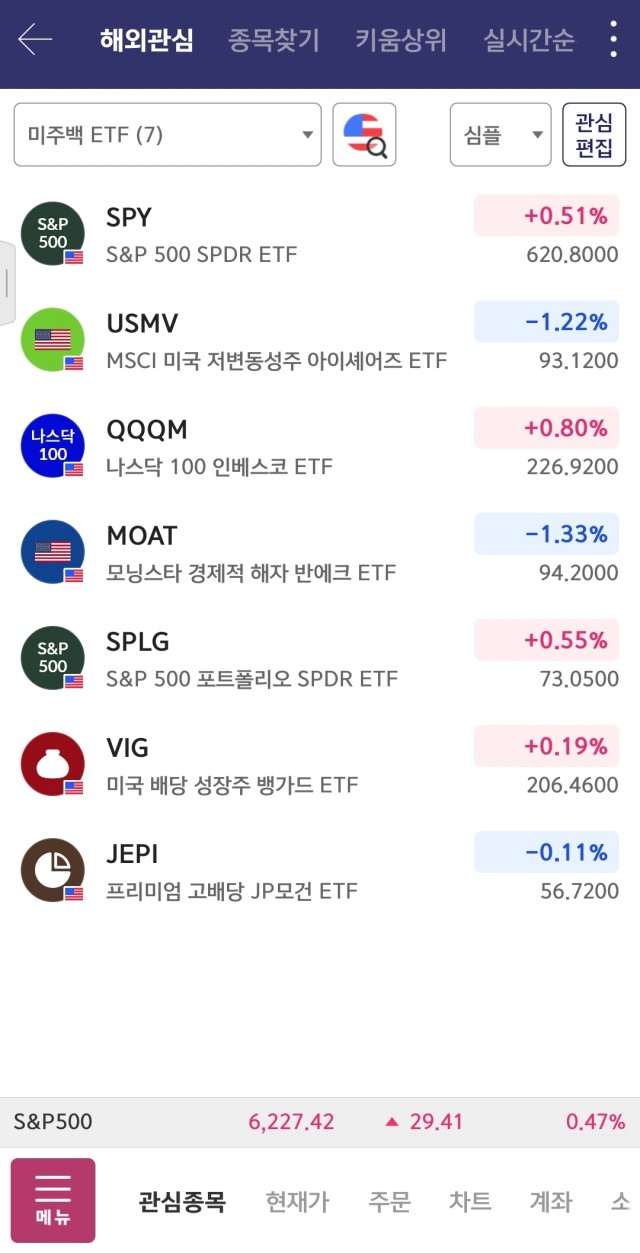The width and height of the screenshot is (640, 1253).
Task: View details for MOAT
Action: coord(320,553)
